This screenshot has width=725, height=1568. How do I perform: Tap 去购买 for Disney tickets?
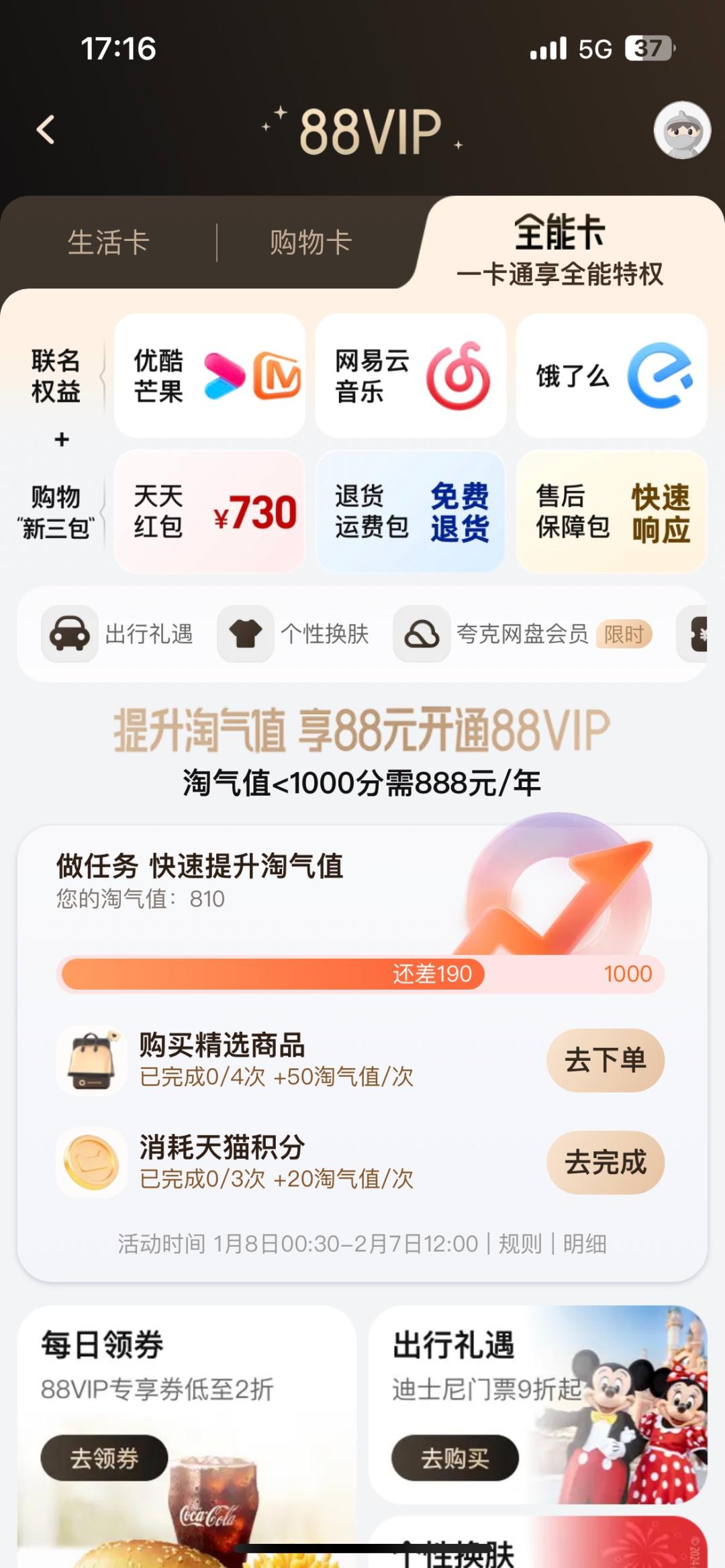(x=455, y=1458)
